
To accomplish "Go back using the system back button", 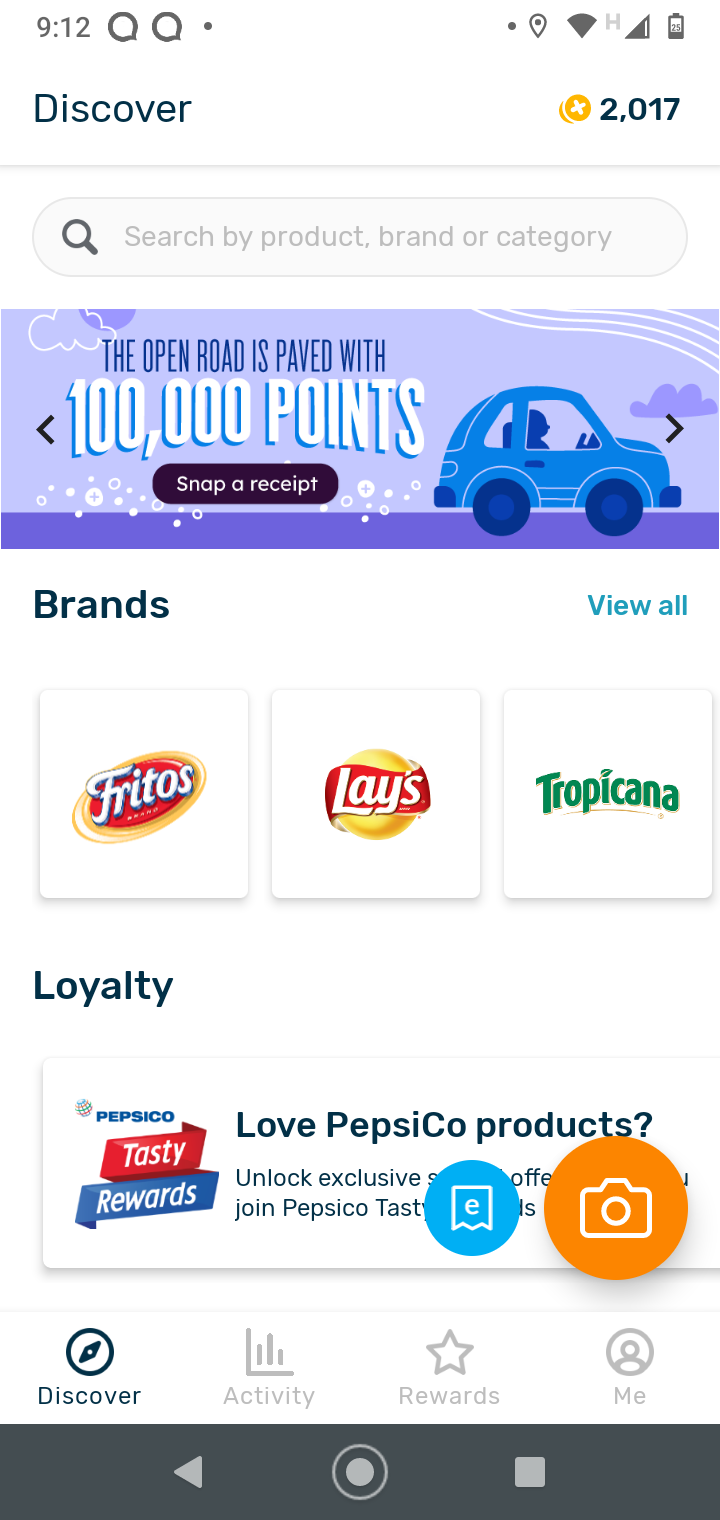I will point(189,1472).
